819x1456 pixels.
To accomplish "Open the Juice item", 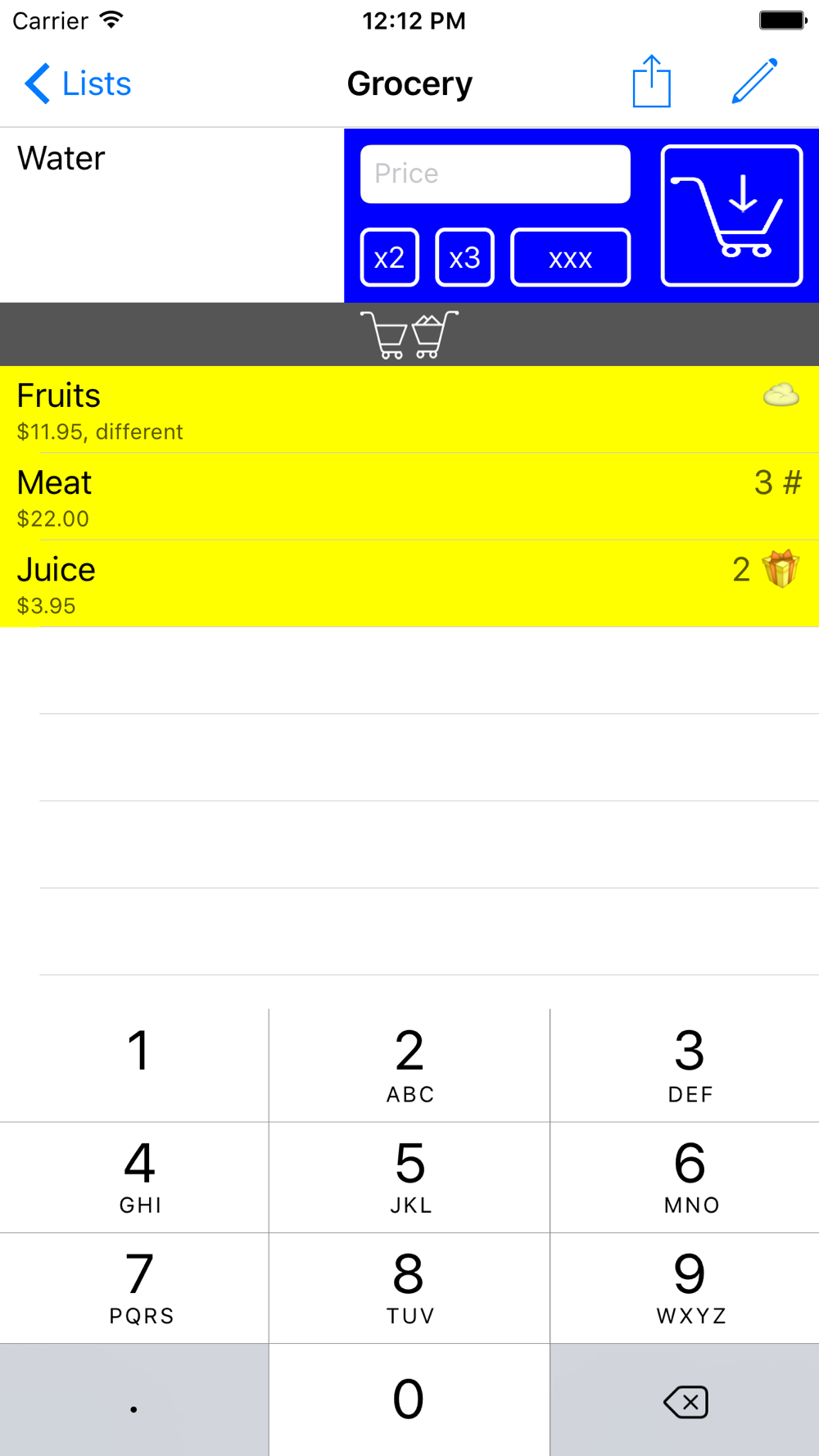I will click(x=409, y=583).
